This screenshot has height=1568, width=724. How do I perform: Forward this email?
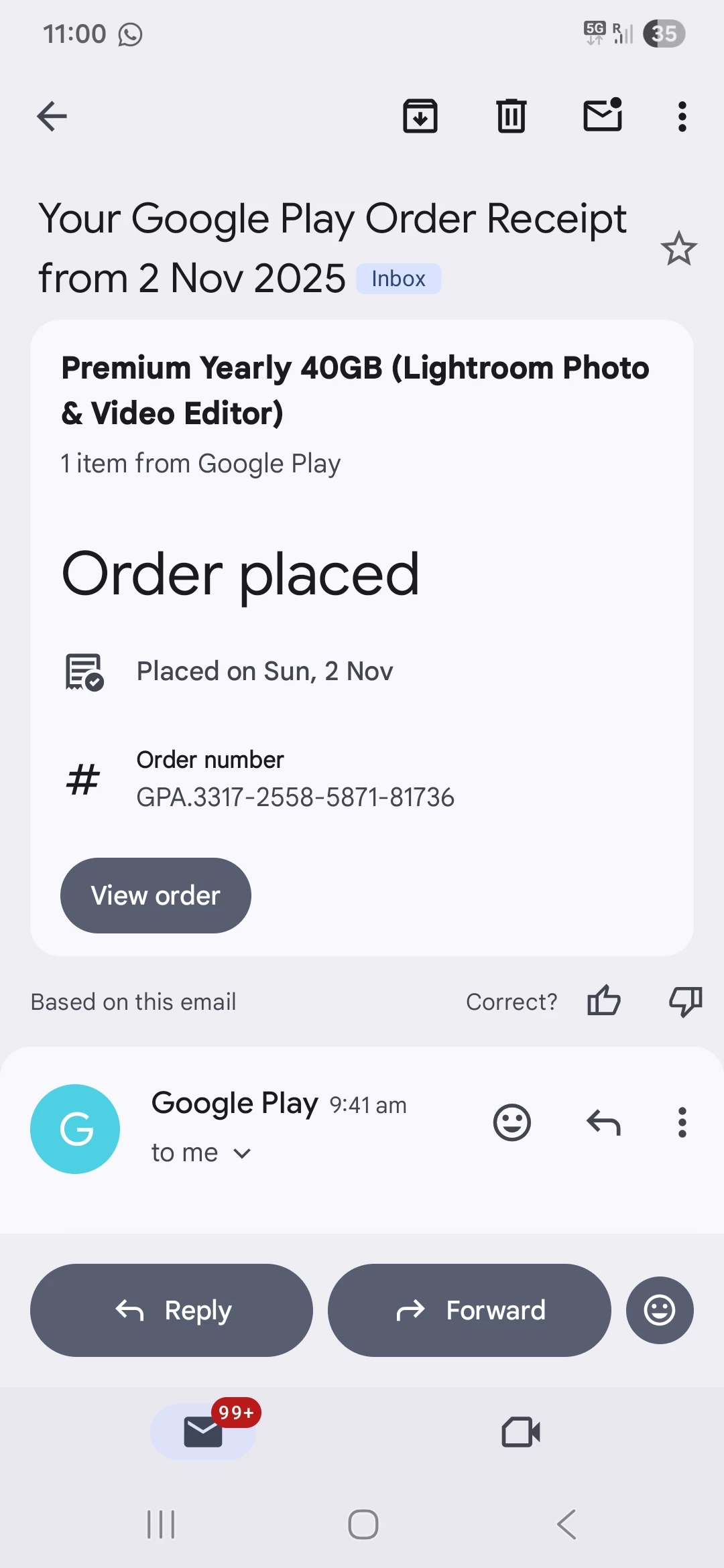tap(469, 1310)
